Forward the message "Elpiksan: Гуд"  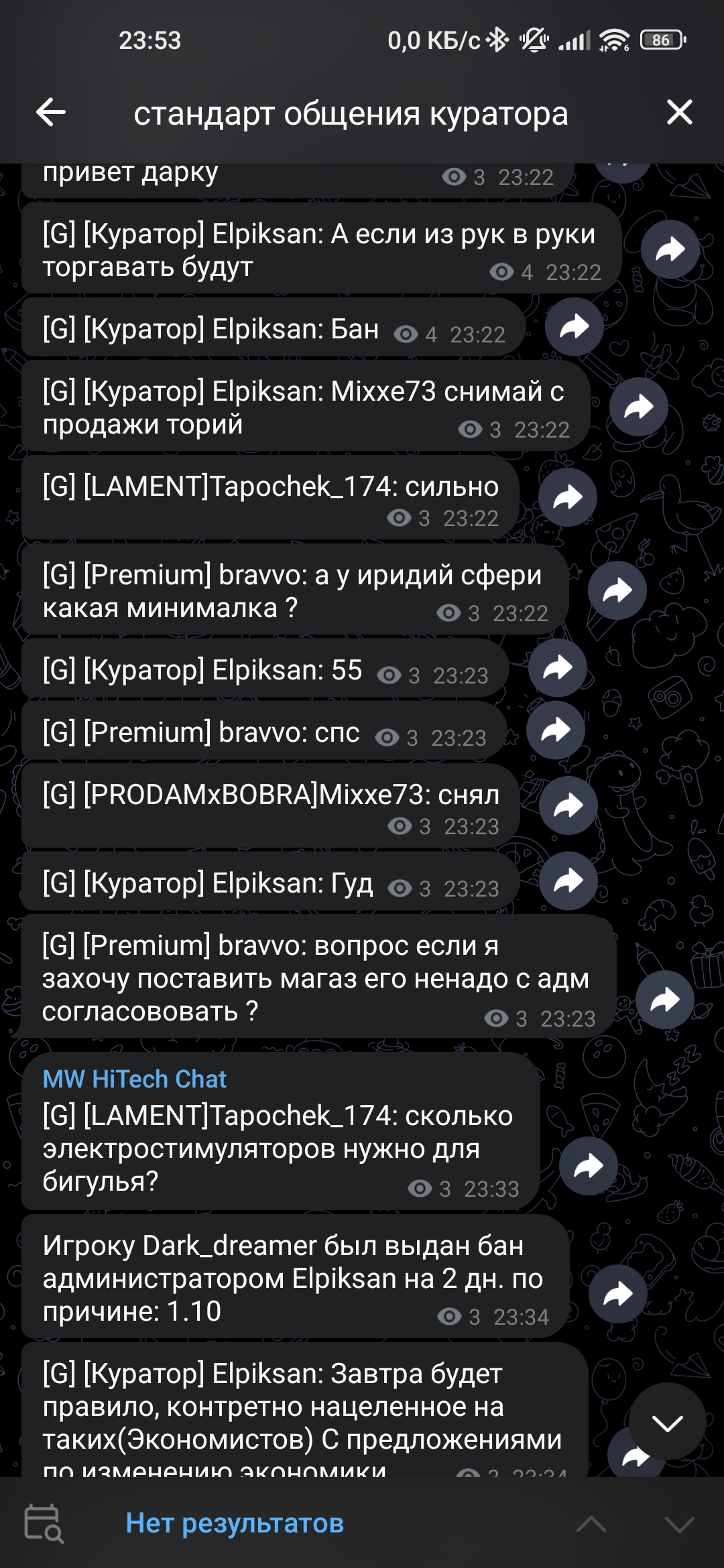point(568,880)
